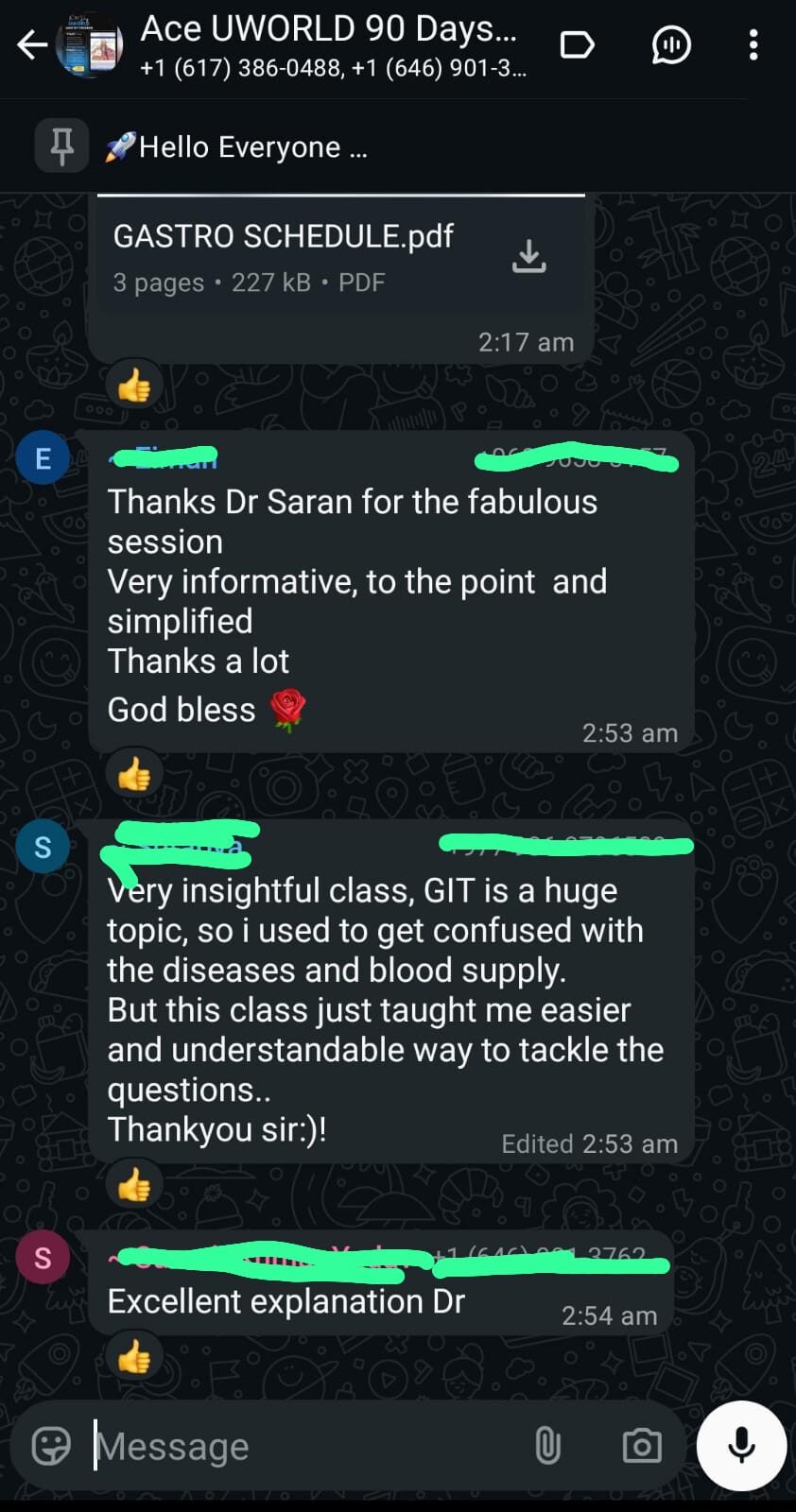View thumbs-up reaction on the PDF message
Viewport: 796px width, 1512px height.
tap(134, 385)
